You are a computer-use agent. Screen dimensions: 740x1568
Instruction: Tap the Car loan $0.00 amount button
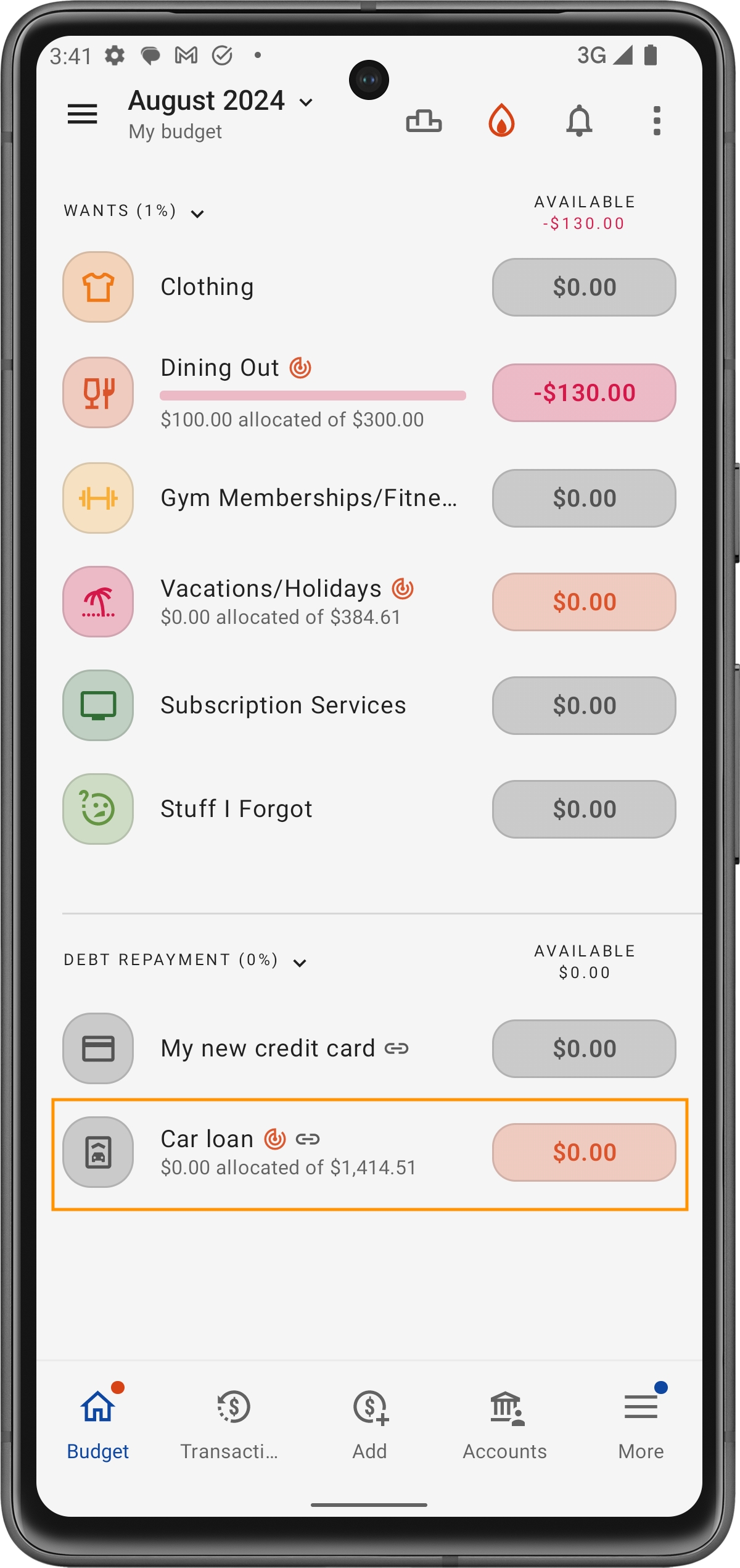pos(583,1152)
